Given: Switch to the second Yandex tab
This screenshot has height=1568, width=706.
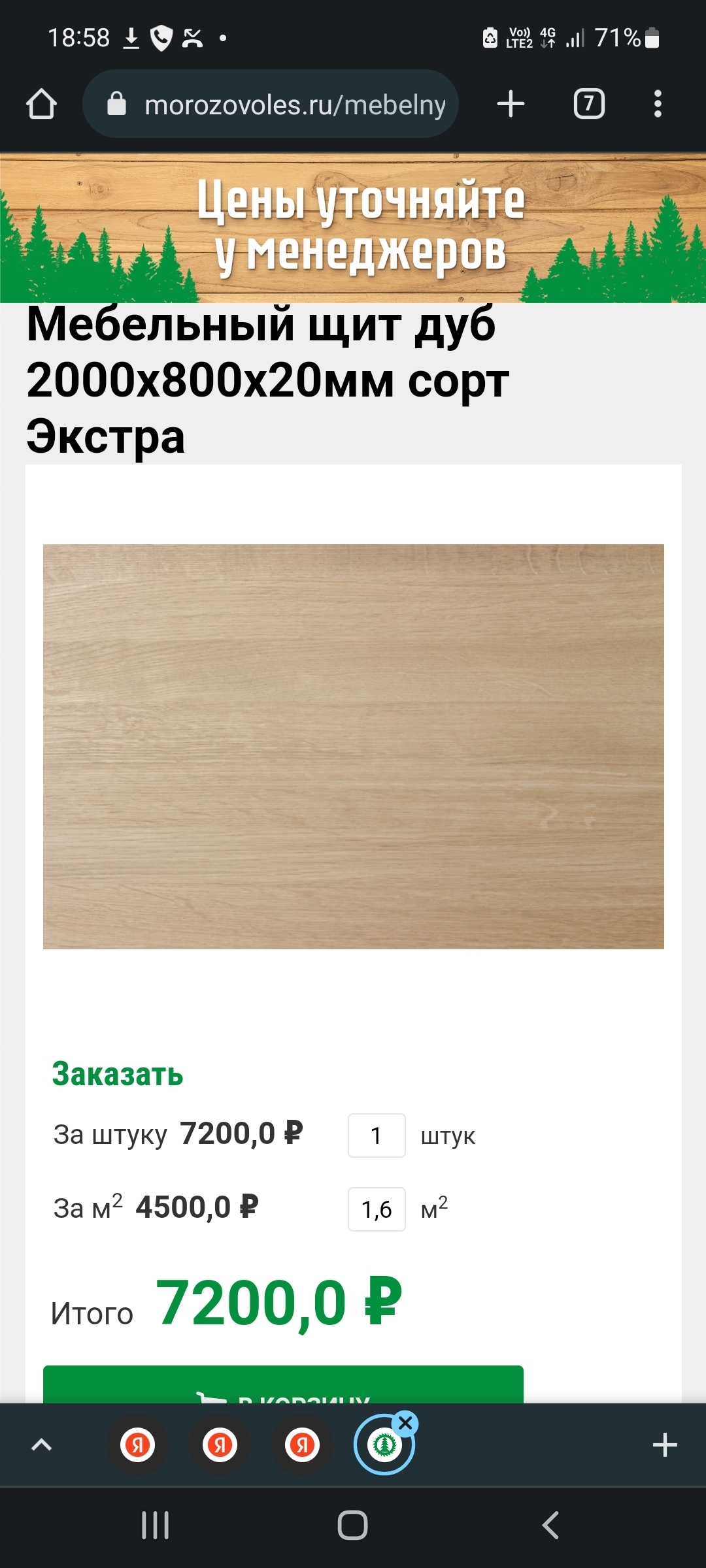Looking at the screenshot, I should click(x=220, y=1445).
